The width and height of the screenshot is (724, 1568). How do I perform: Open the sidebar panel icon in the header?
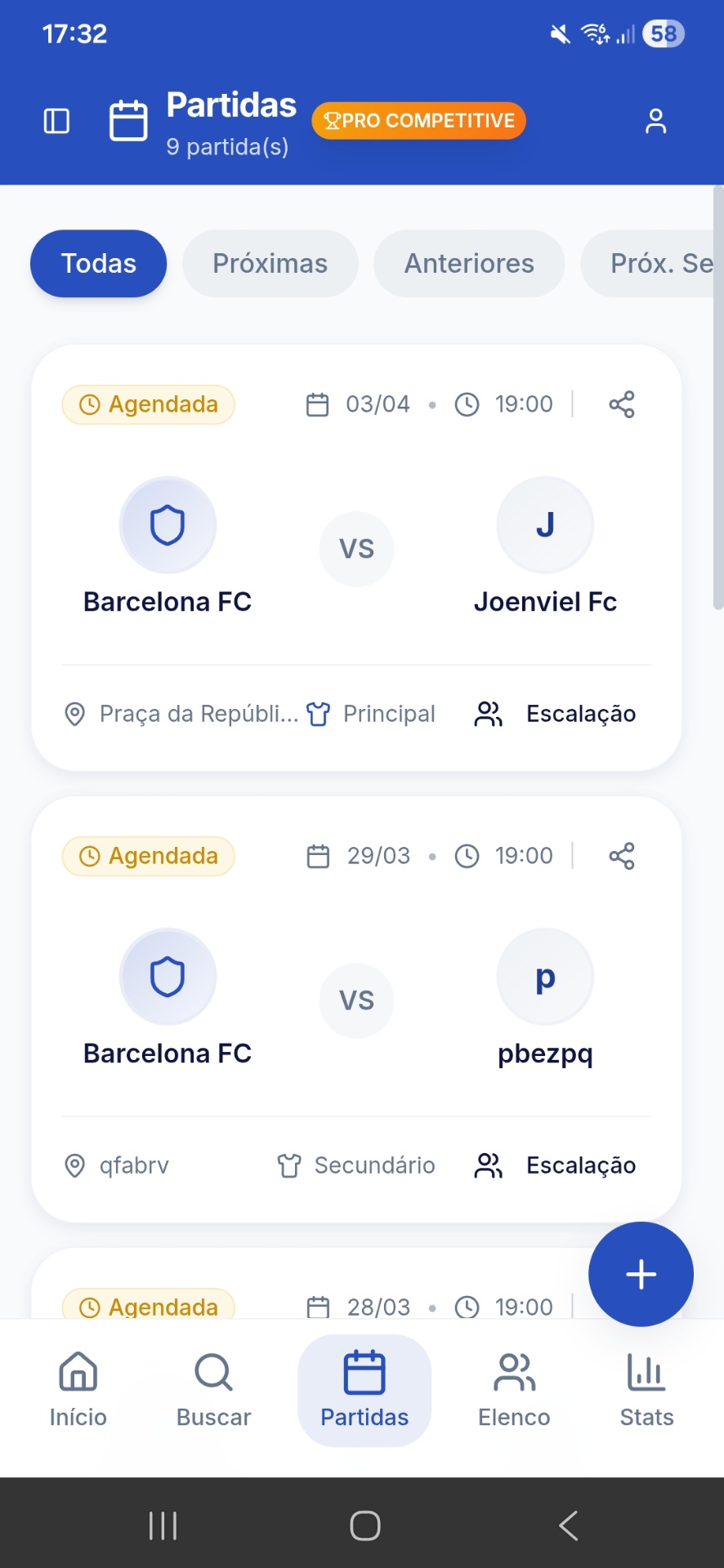click(x=55, y=120)
